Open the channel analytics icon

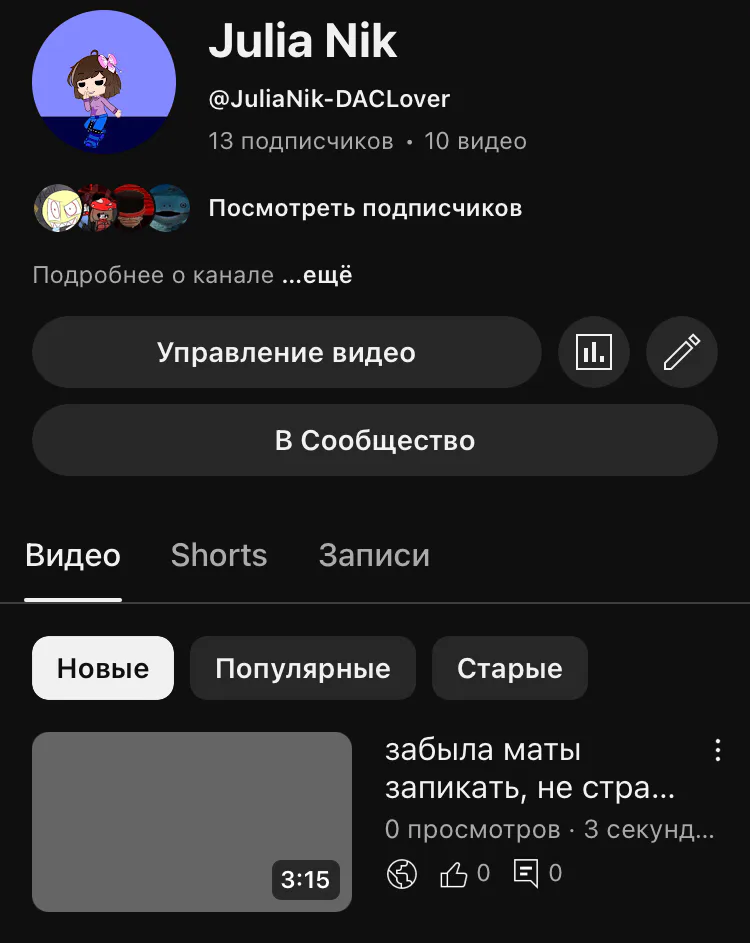click(x=593, y=352)
